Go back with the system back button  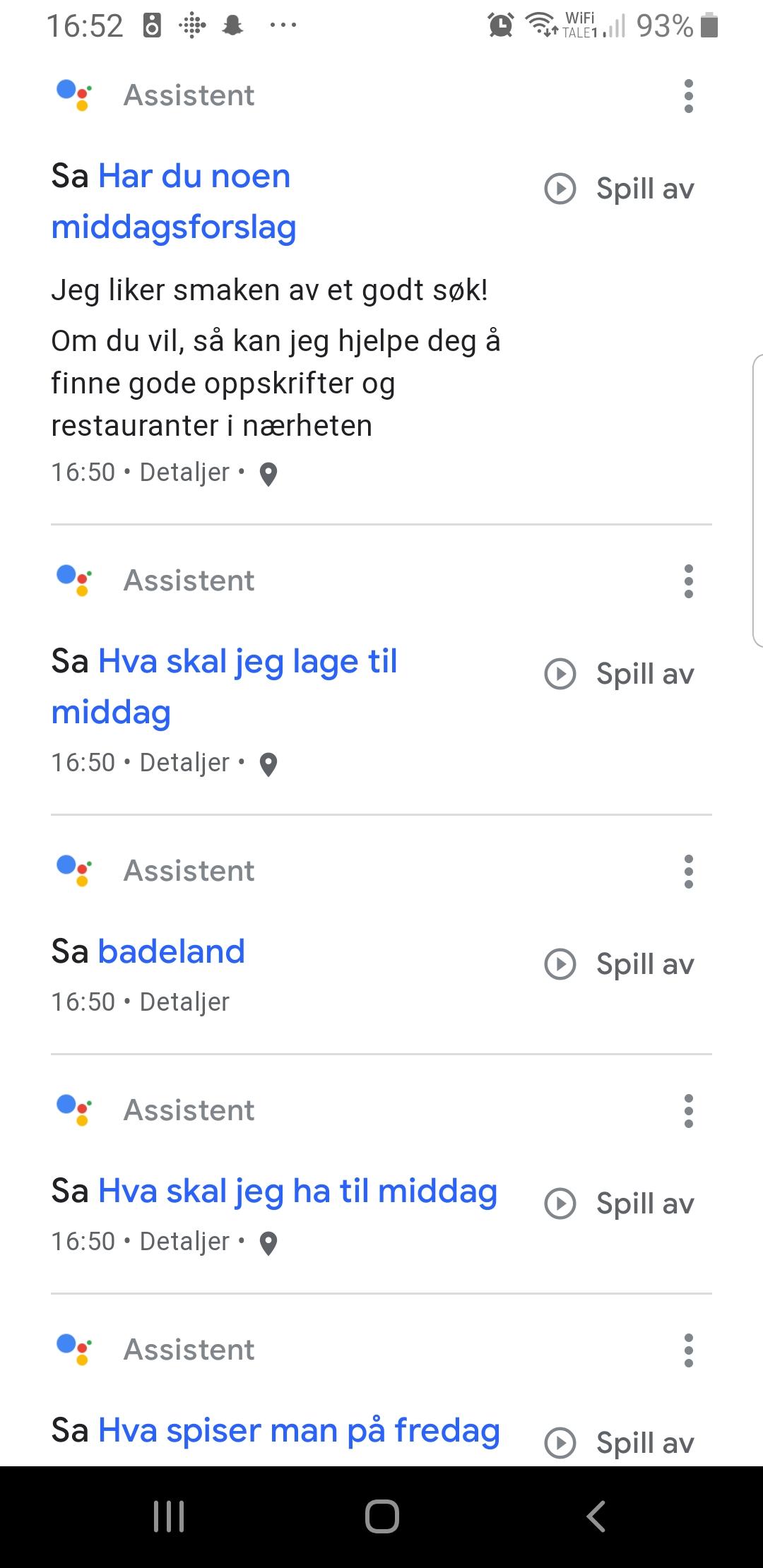point(596,1516)
